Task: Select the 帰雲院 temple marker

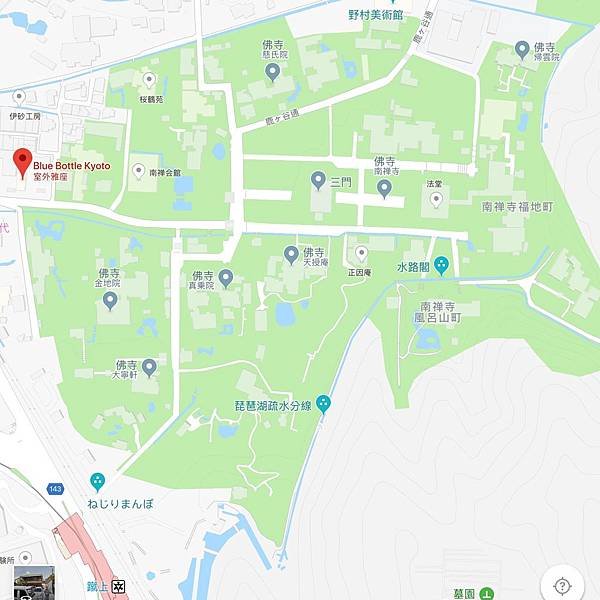Action: point(521,48)
